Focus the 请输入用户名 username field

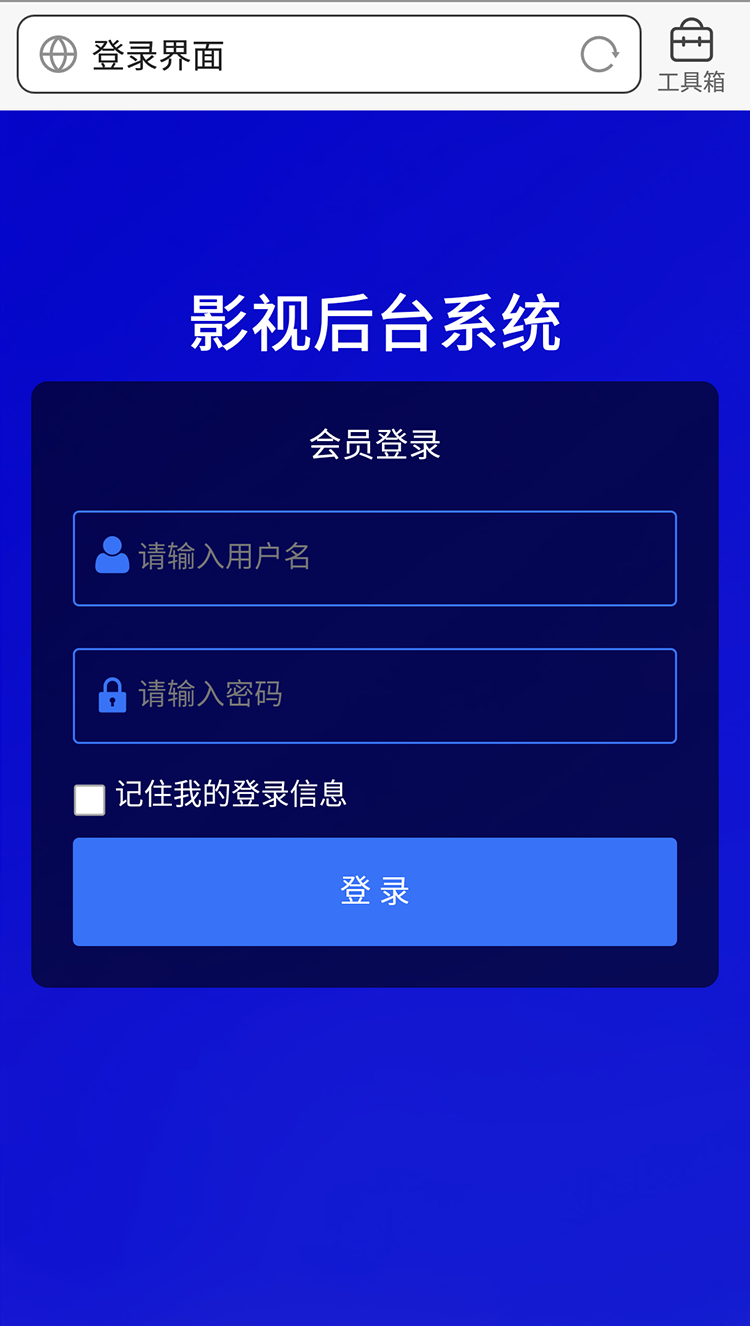pyautogui.click(x=375, y=558)
